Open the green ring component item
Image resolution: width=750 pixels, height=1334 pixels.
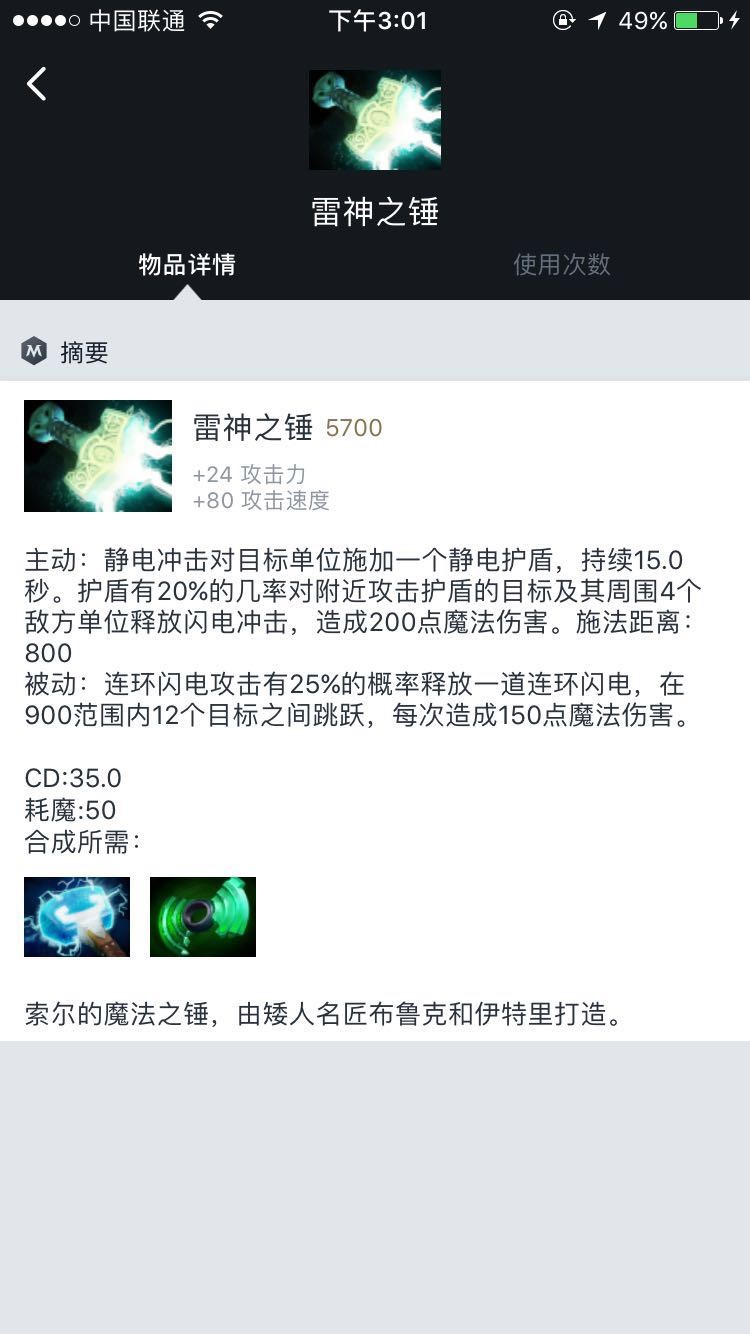pyautogui.click(x=203, y=917)
